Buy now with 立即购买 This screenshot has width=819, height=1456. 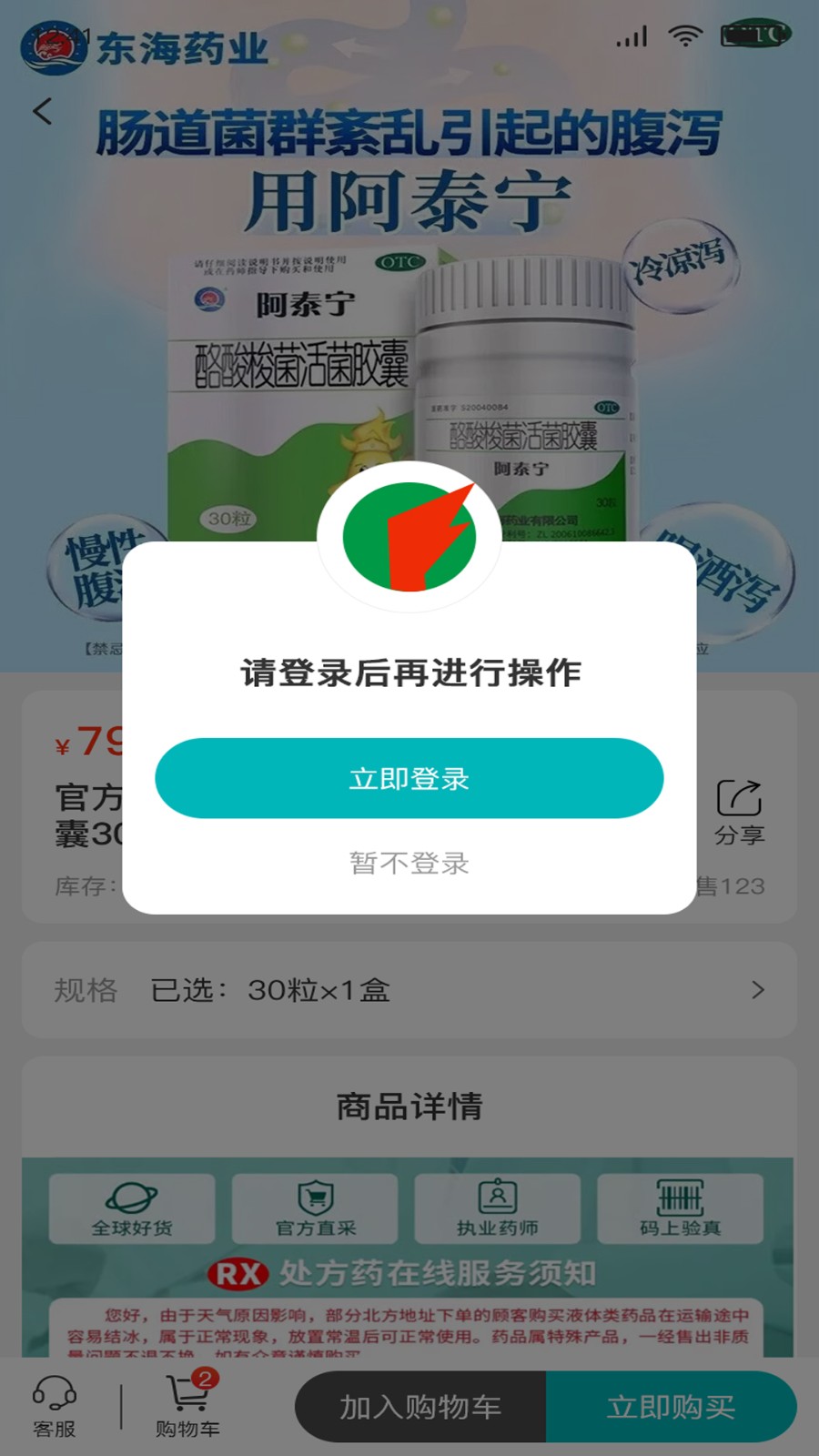click(x=671, y=1407)
